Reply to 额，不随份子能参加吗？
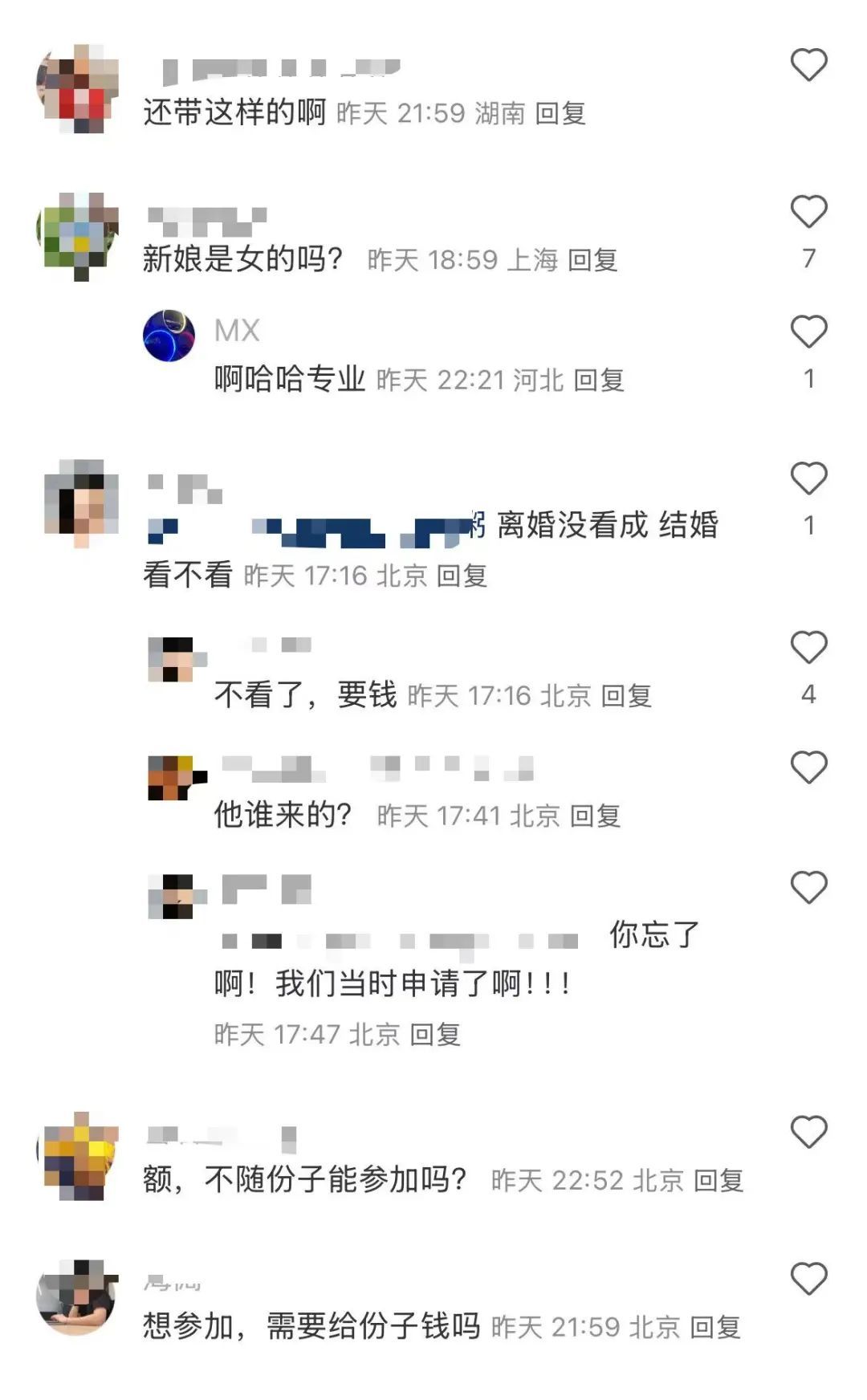The height and width of the screenshot is (1400, 867). click(x=718, y=1181)
